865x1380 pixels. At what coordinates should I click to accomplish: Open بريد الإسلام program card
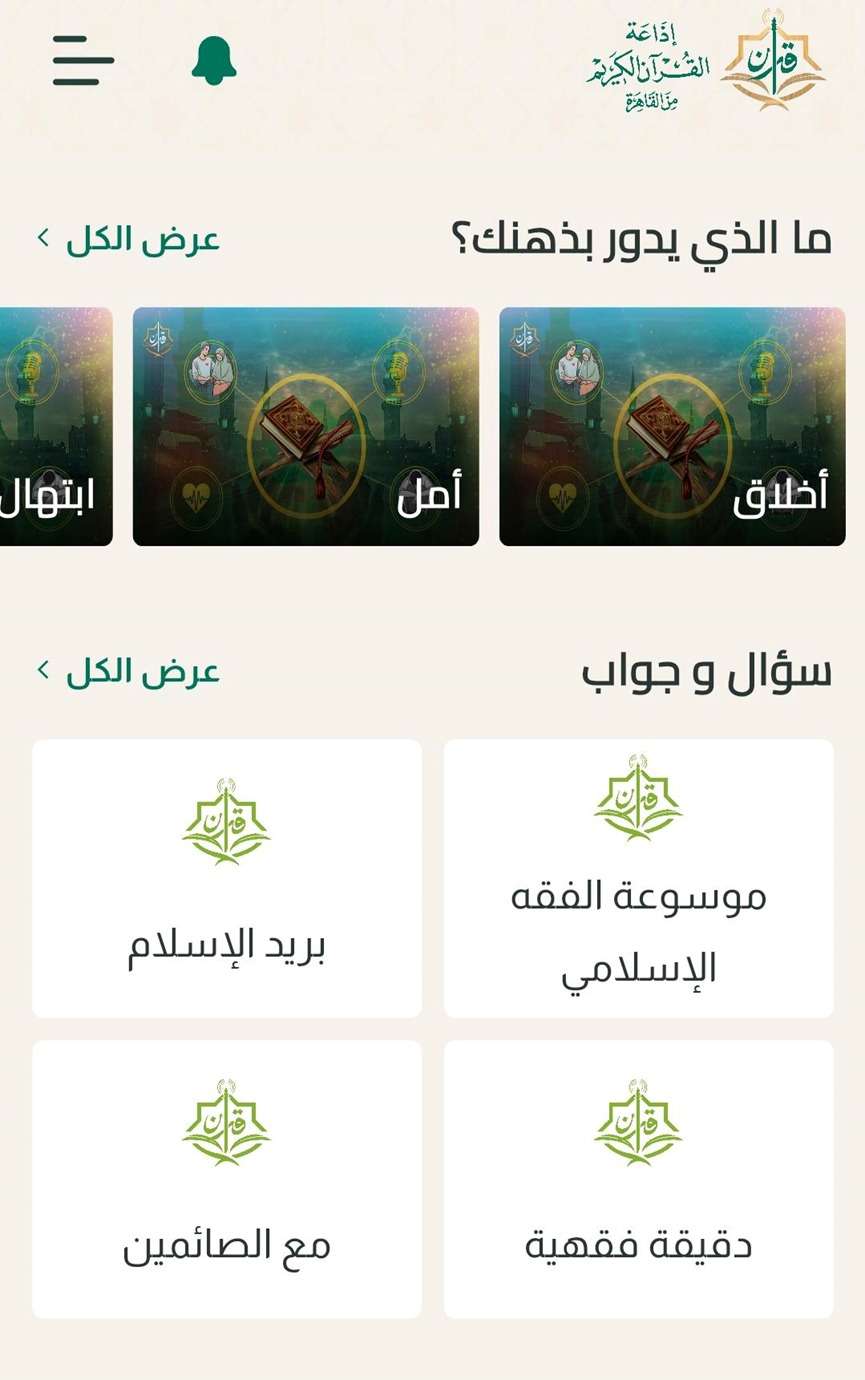point(227,878)
